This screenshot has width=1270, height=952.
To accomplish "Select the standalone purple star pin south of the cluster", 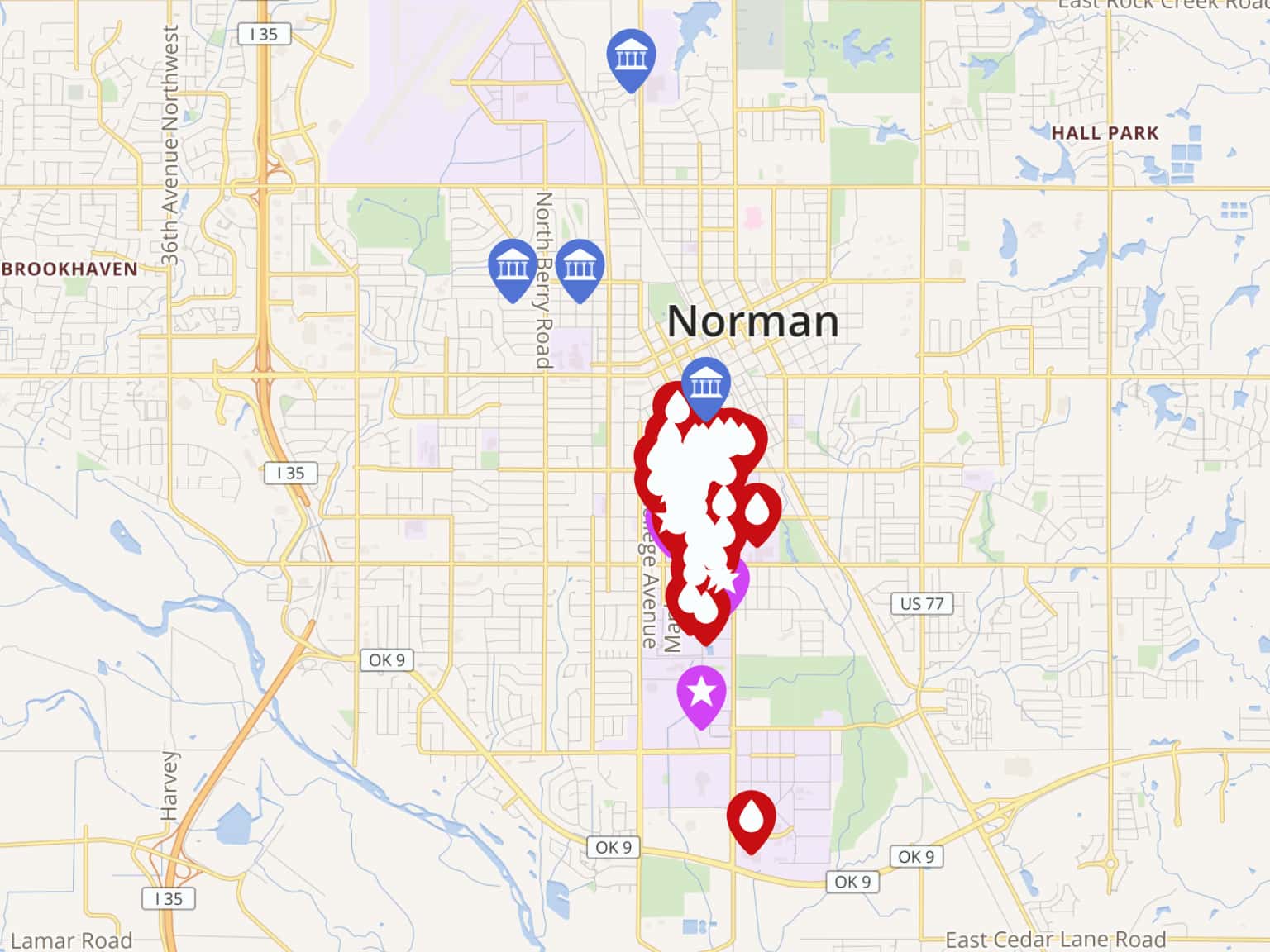I will [x=701, y=693].
